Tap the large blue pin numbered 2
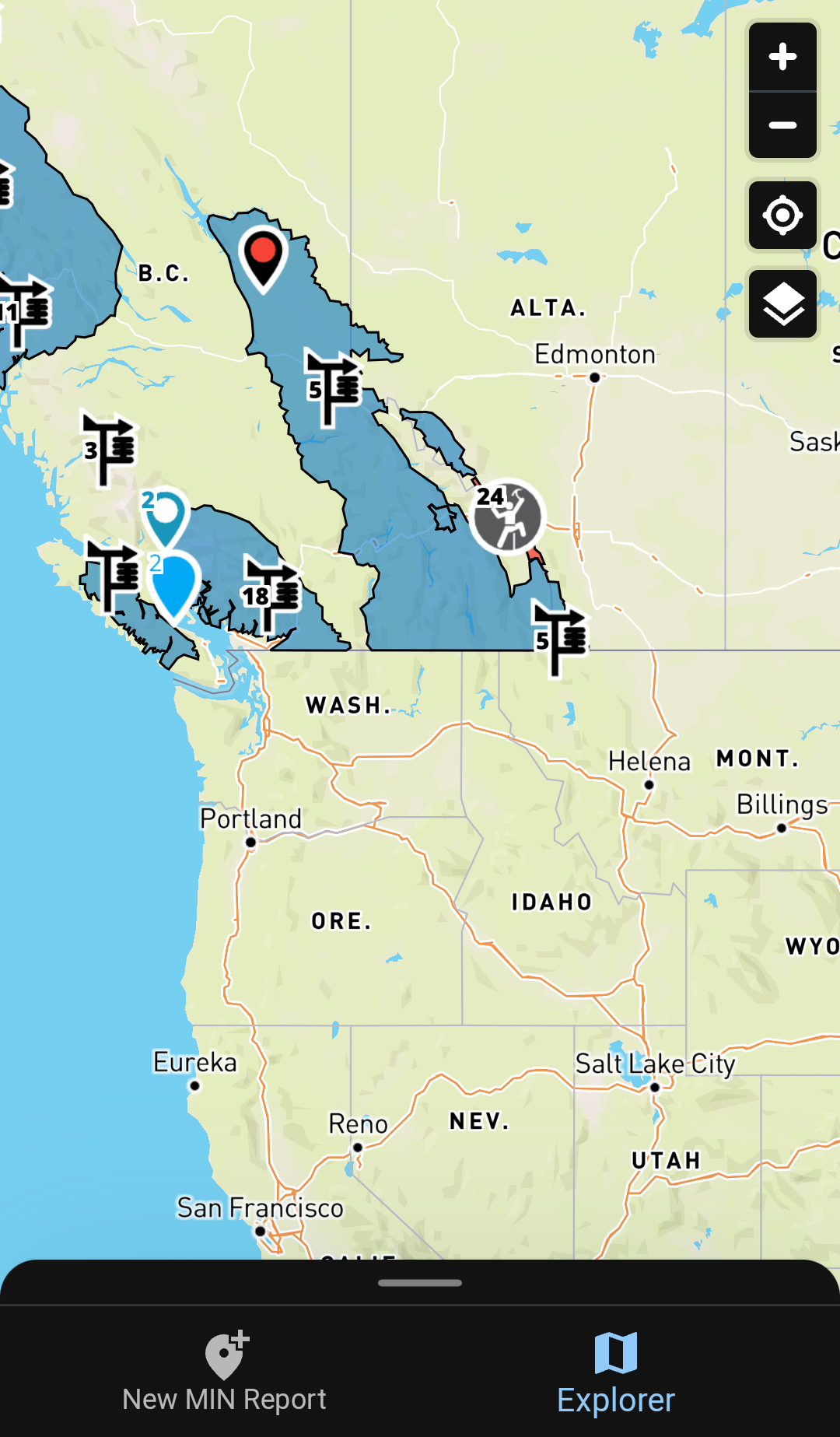This screenshot has width=840, height=1437. (x=174, y=584)
